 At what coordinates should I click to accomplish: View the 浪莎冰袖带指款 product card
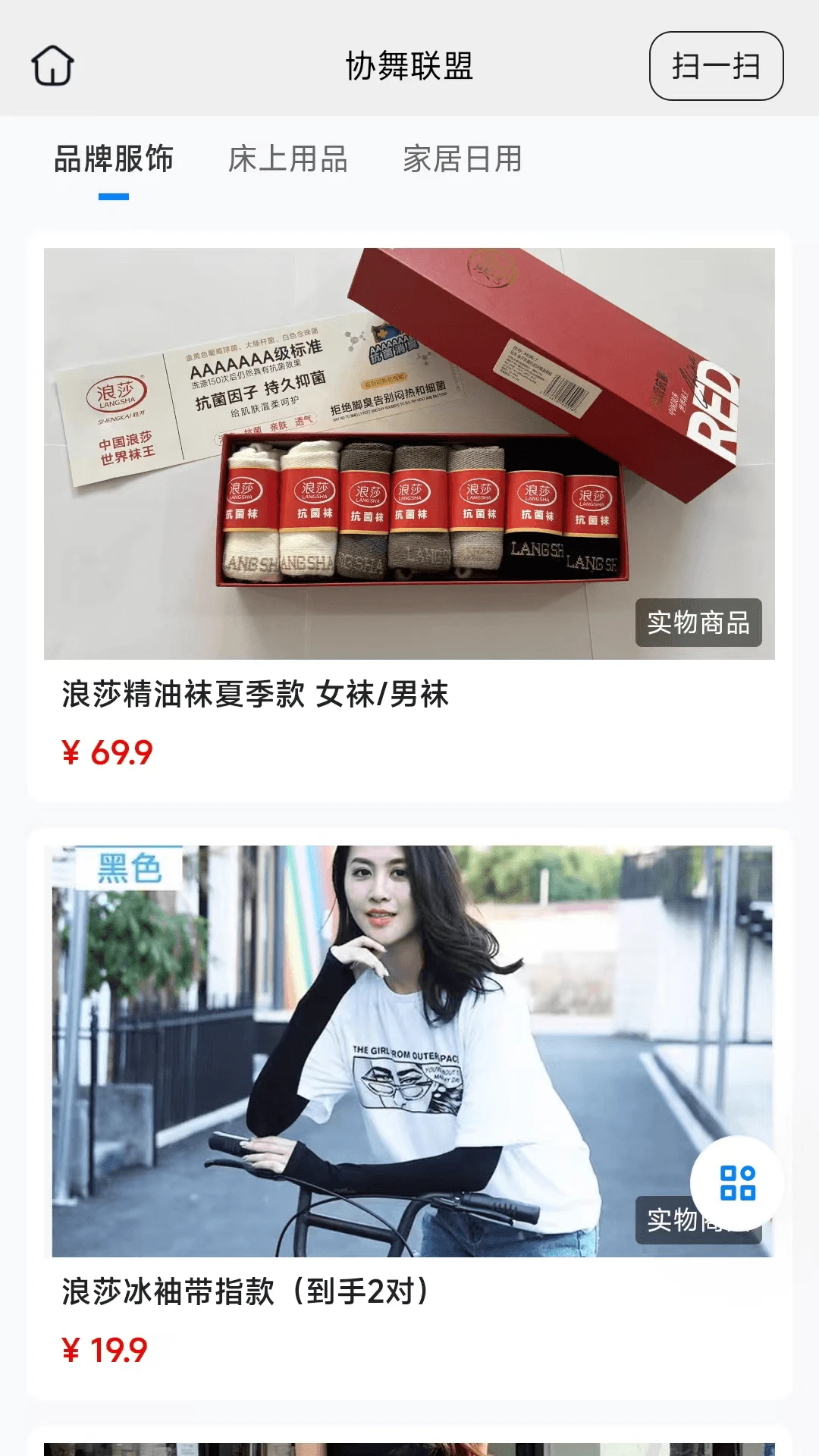pos(409,1114)
